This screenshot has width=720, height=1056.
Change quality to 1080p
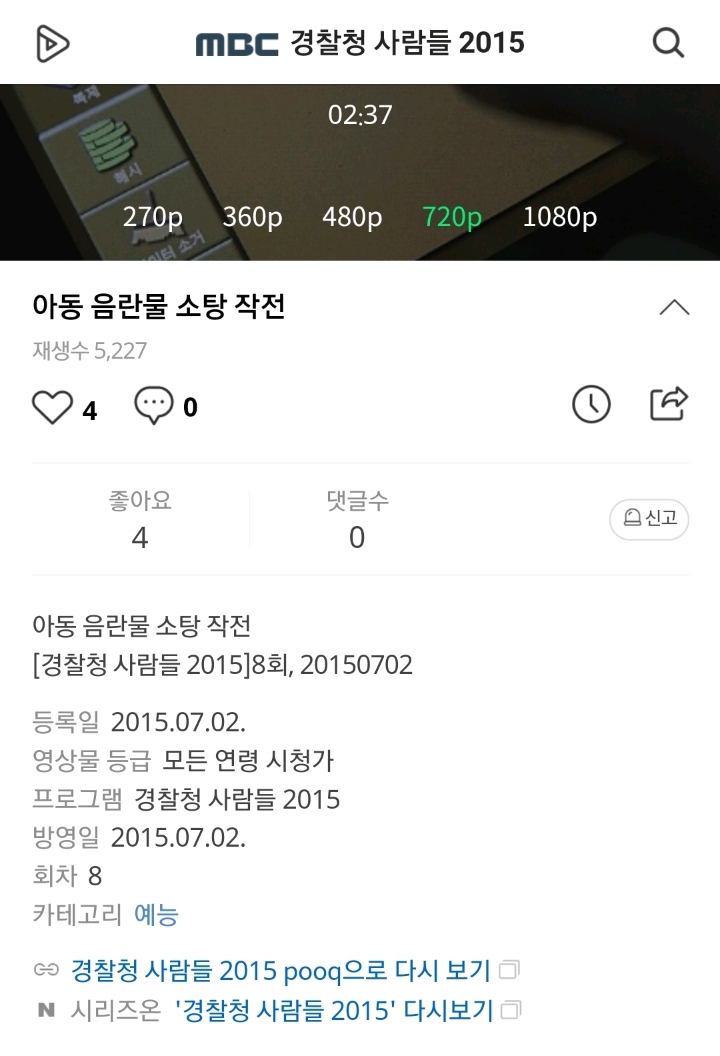[559, 217]
